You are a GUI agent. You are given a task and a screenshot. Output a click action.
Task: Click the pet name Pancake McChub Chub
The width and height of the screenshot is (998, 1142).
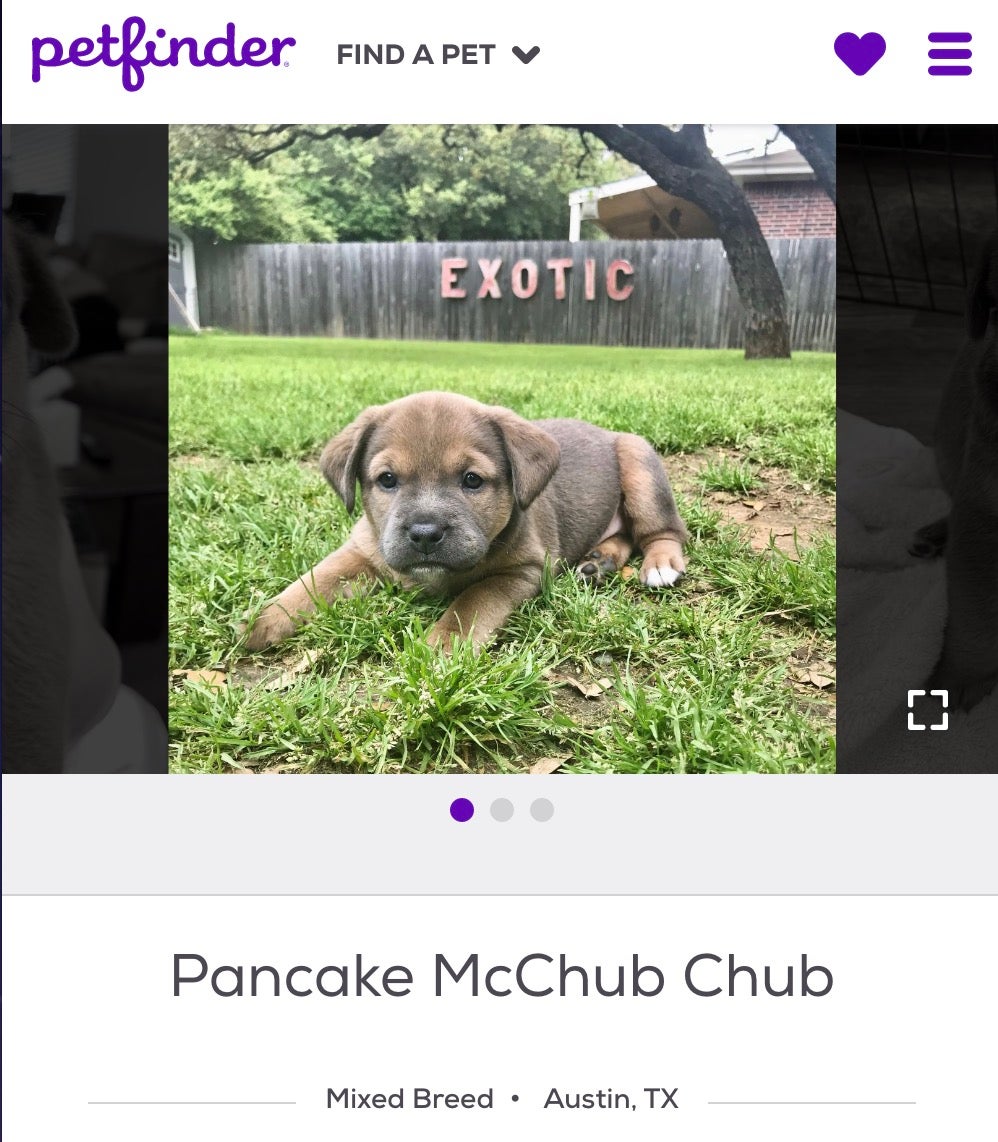point(500,976)
